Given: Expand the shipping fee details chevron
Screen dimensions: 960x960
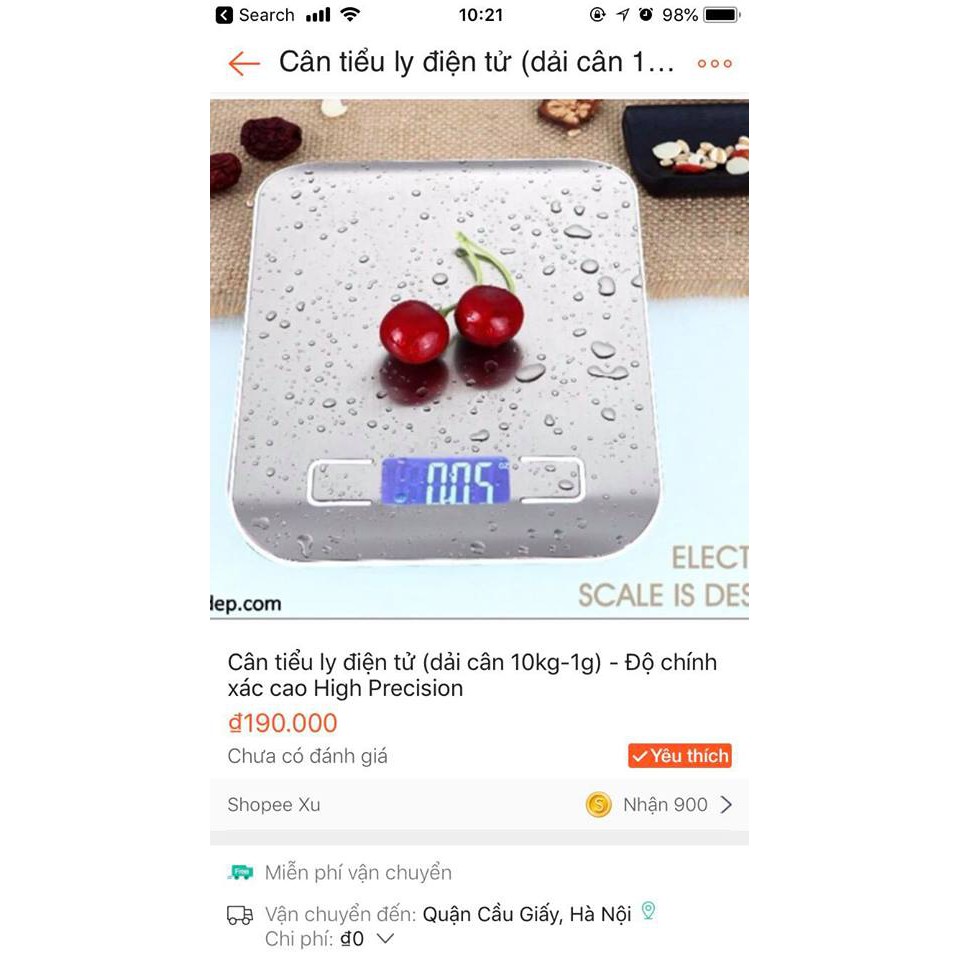Looking at the screenshot, I should point(385,939).
